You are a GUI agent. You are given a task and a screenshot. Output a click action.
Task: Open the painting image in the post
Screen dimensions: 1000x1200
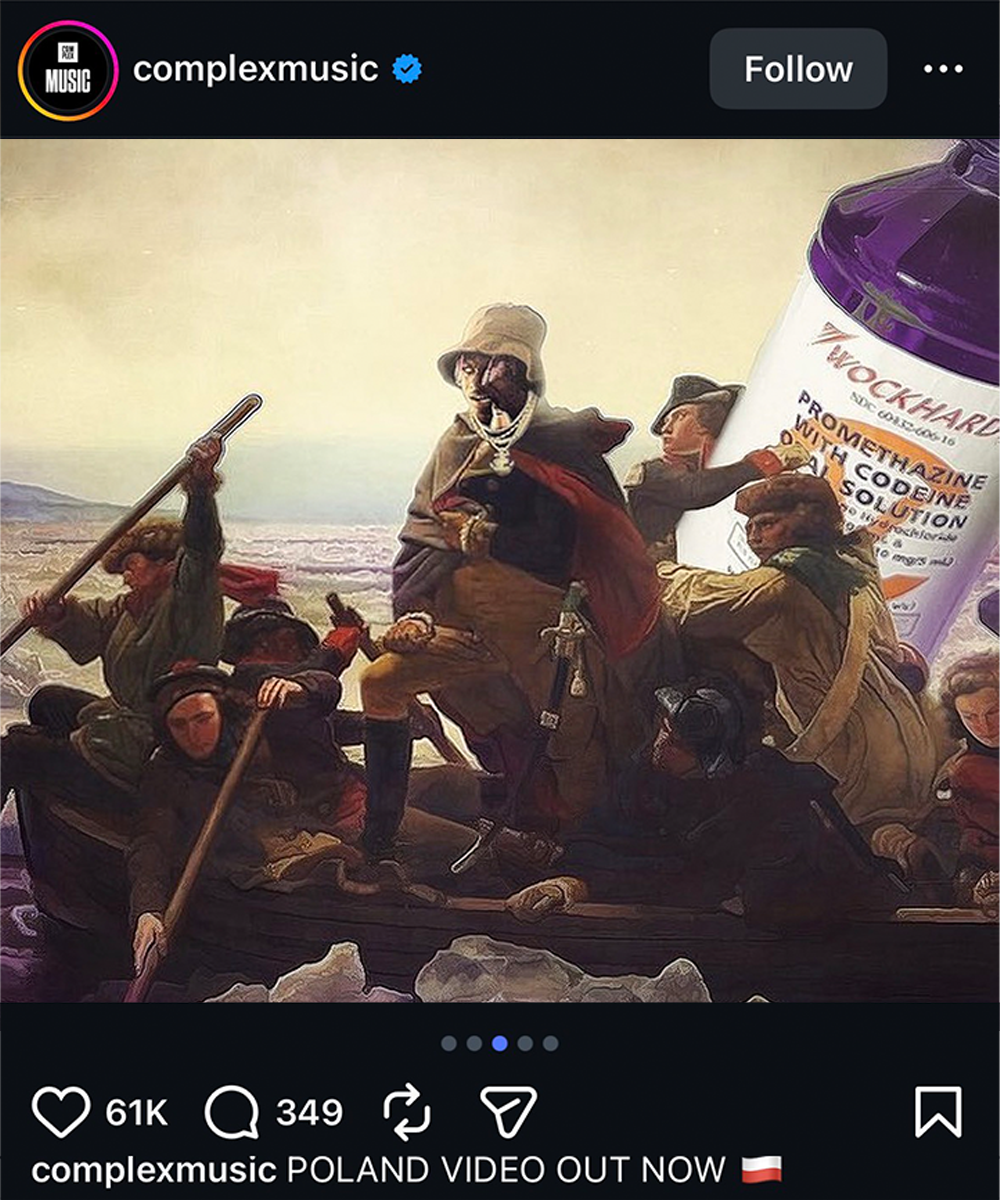500,570
